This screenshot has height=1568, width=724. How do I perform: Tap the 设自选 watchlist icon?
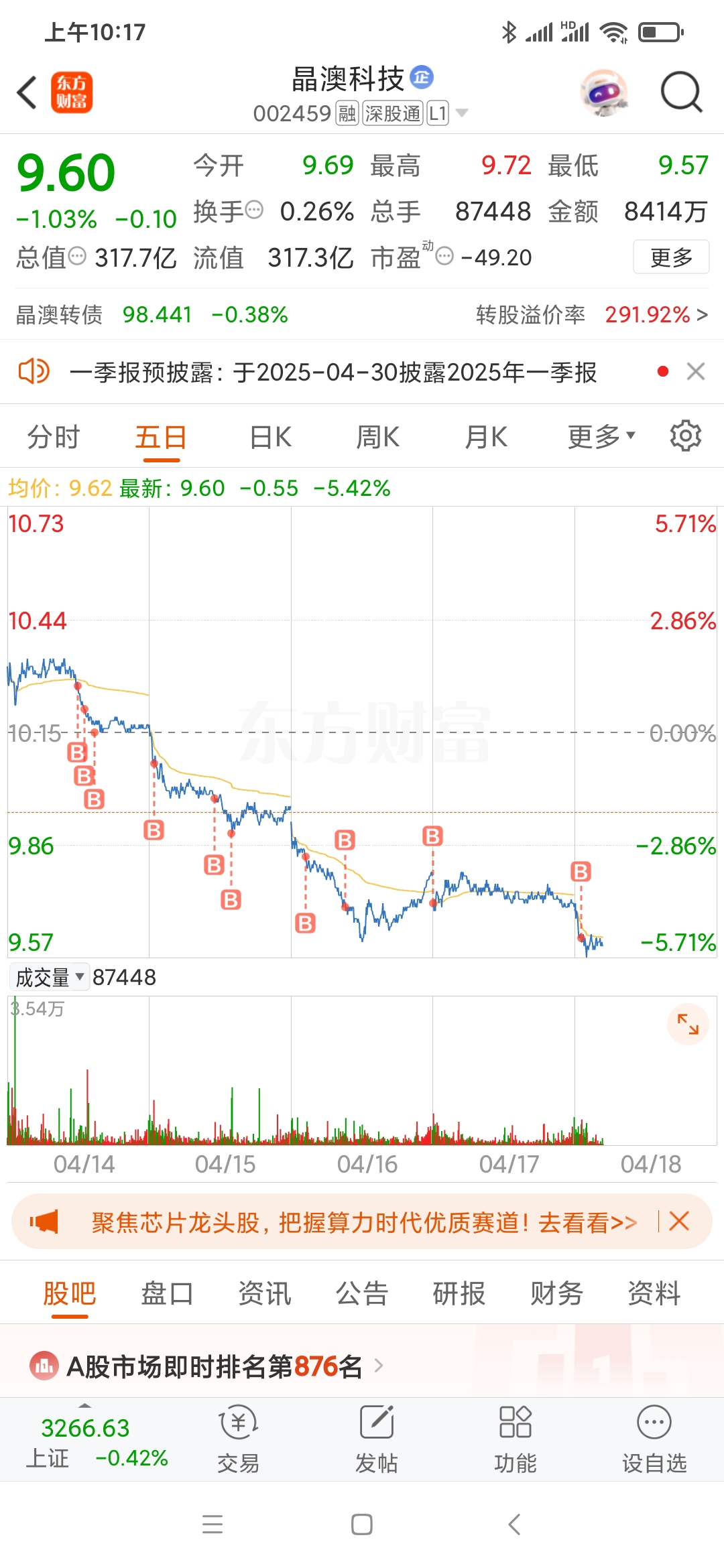point(654,1423)
